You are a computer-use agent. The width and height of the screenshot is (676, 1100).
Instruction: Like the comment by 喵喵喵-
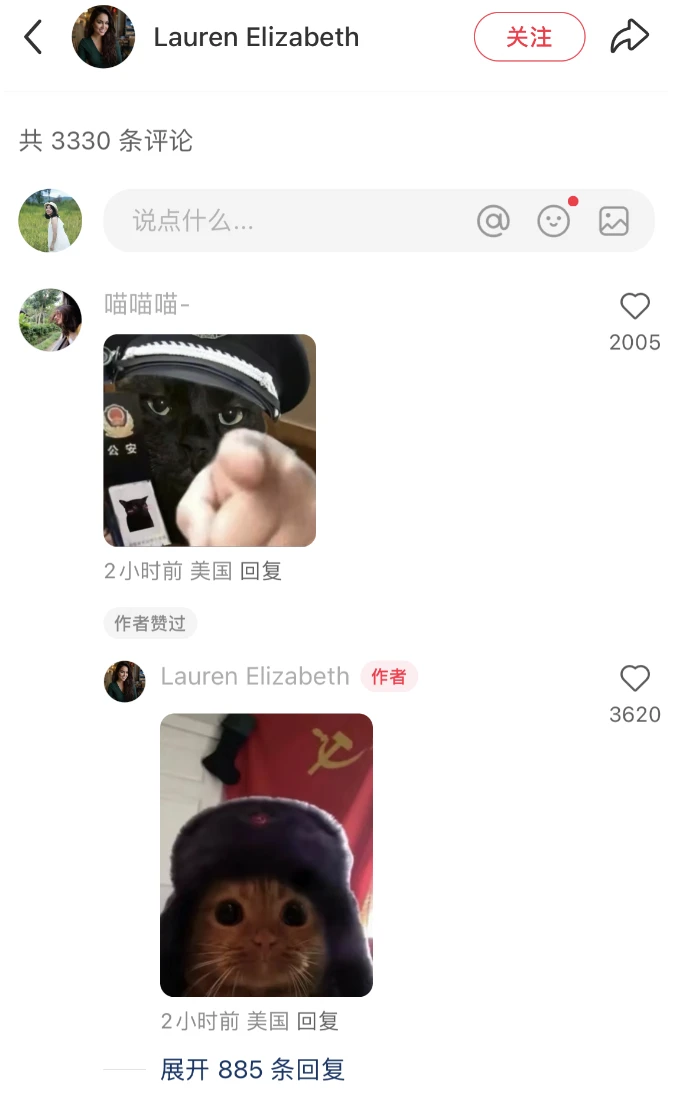tap(635, 307)
